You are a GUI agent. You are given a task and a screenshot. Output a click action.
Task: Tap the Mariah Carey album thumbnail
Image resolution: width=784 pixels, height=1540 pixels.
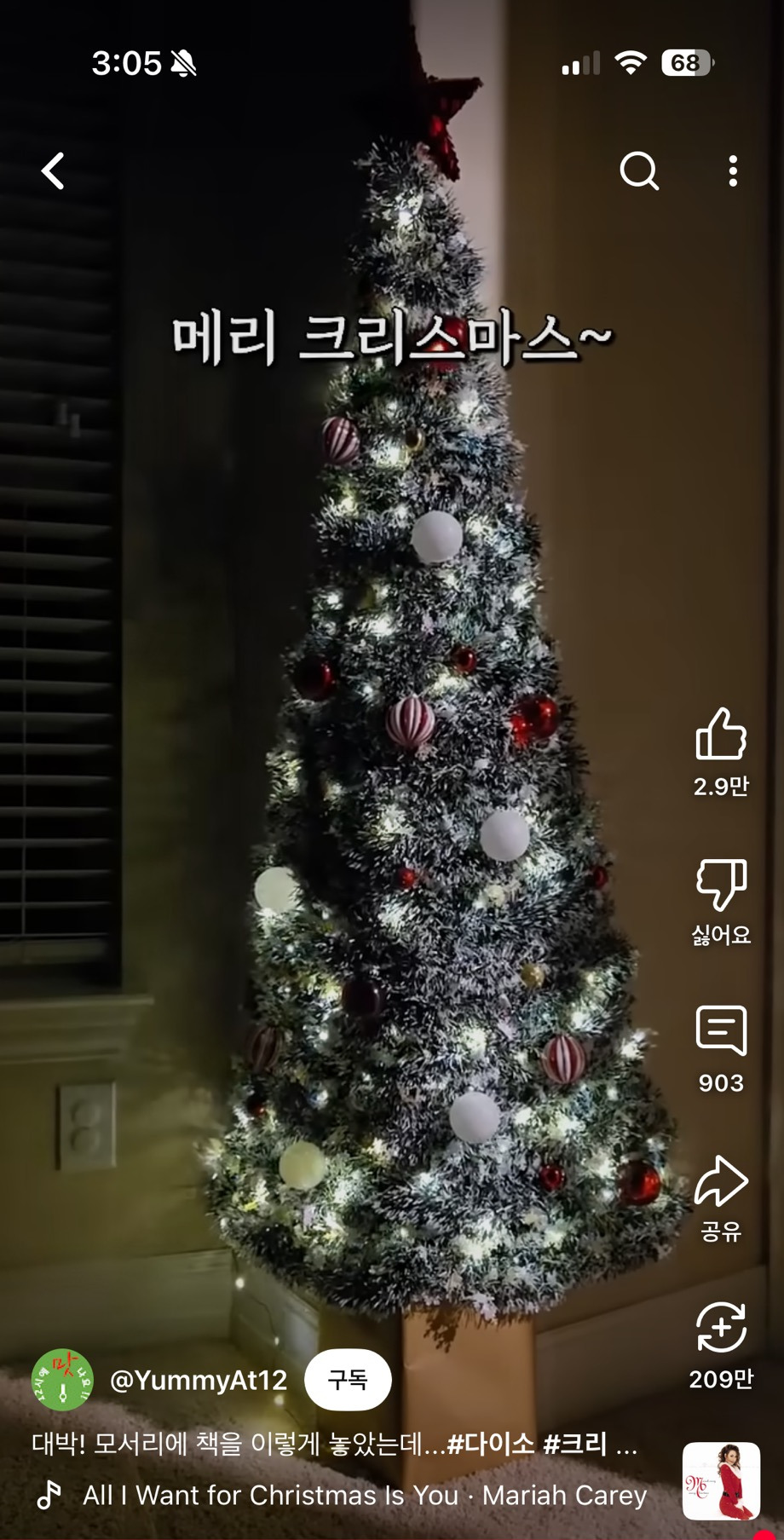click(x=721, y=1480)
